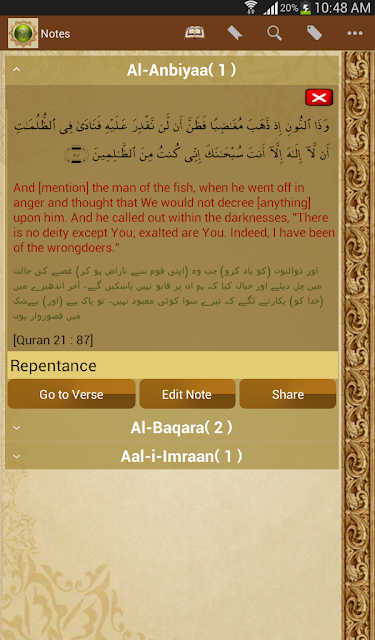This screenshot has width=375, height=640.
Task: Go to Verse 21:87
Action: 71,394
